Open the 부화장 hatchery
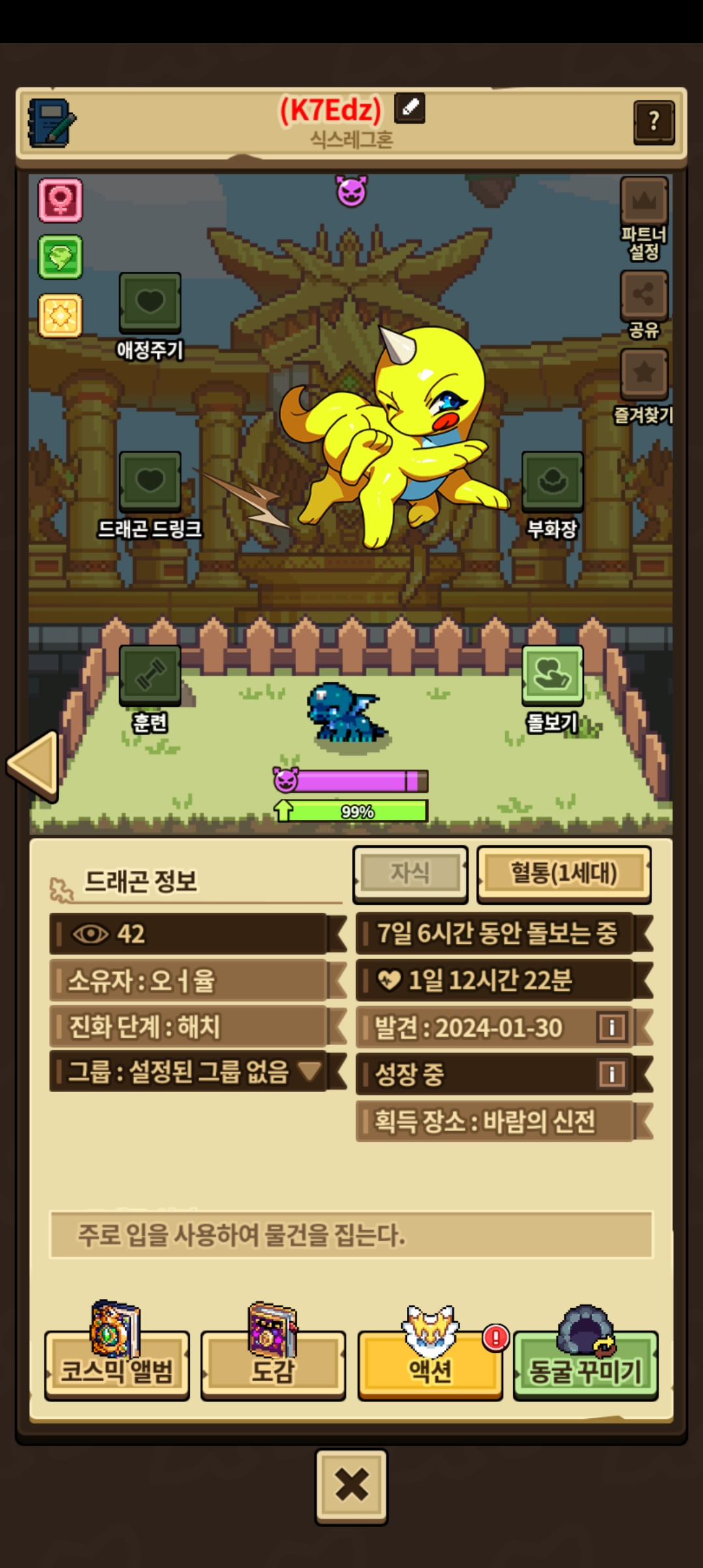Image resolution: width=703 pixels, height=1568 pixels. point(552,482)
